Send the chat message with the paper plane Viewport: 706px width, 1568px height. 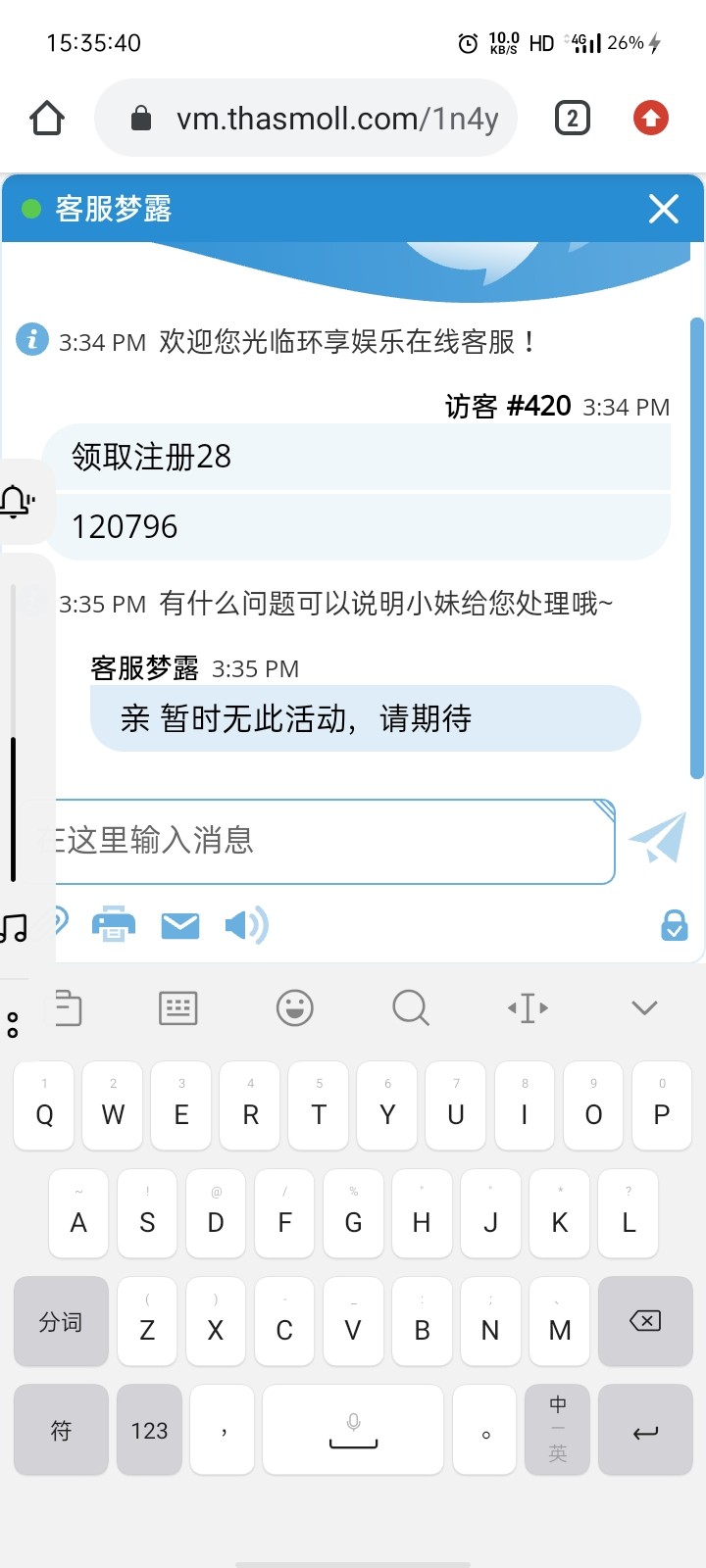coord(657,838)
